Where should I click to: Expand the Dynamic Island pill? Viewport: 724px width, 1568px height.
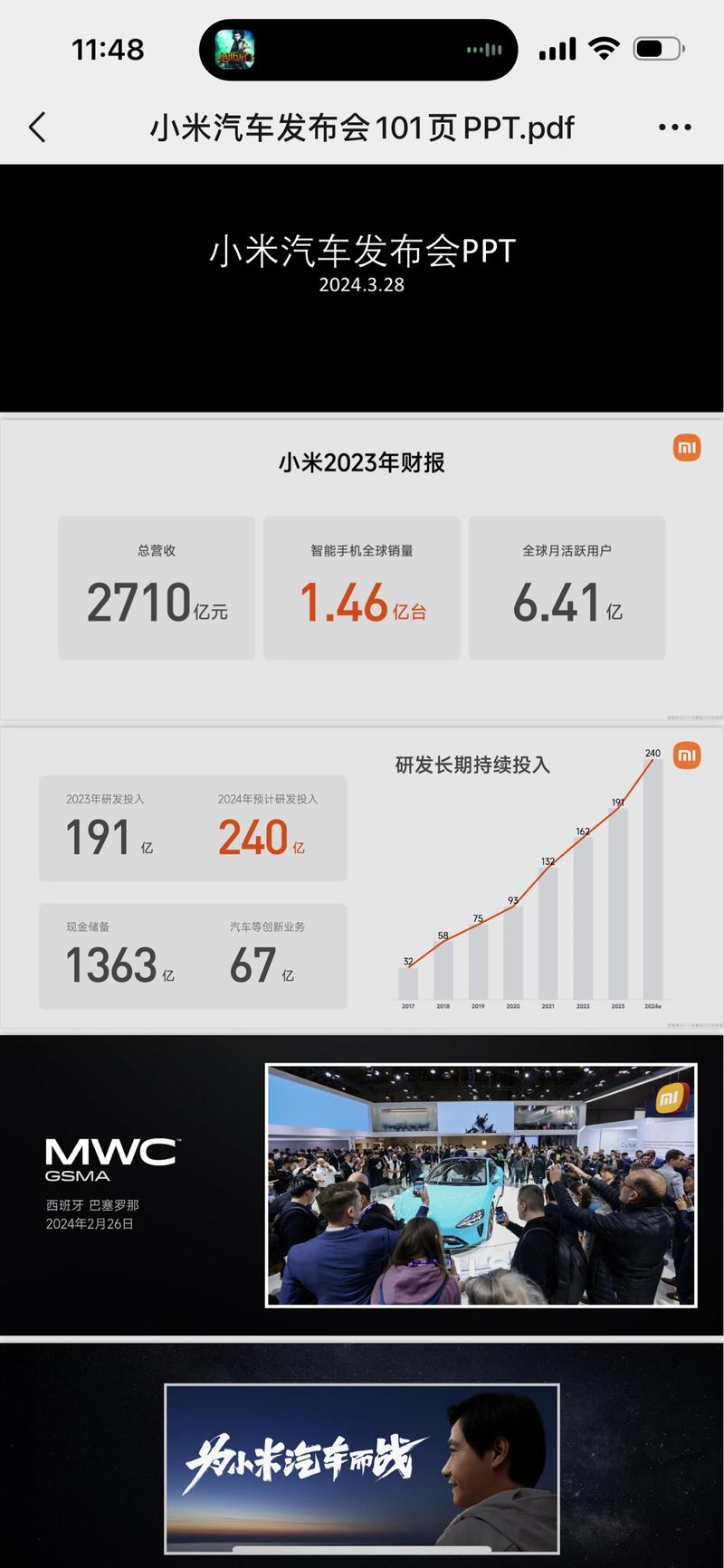click(357, 50)
